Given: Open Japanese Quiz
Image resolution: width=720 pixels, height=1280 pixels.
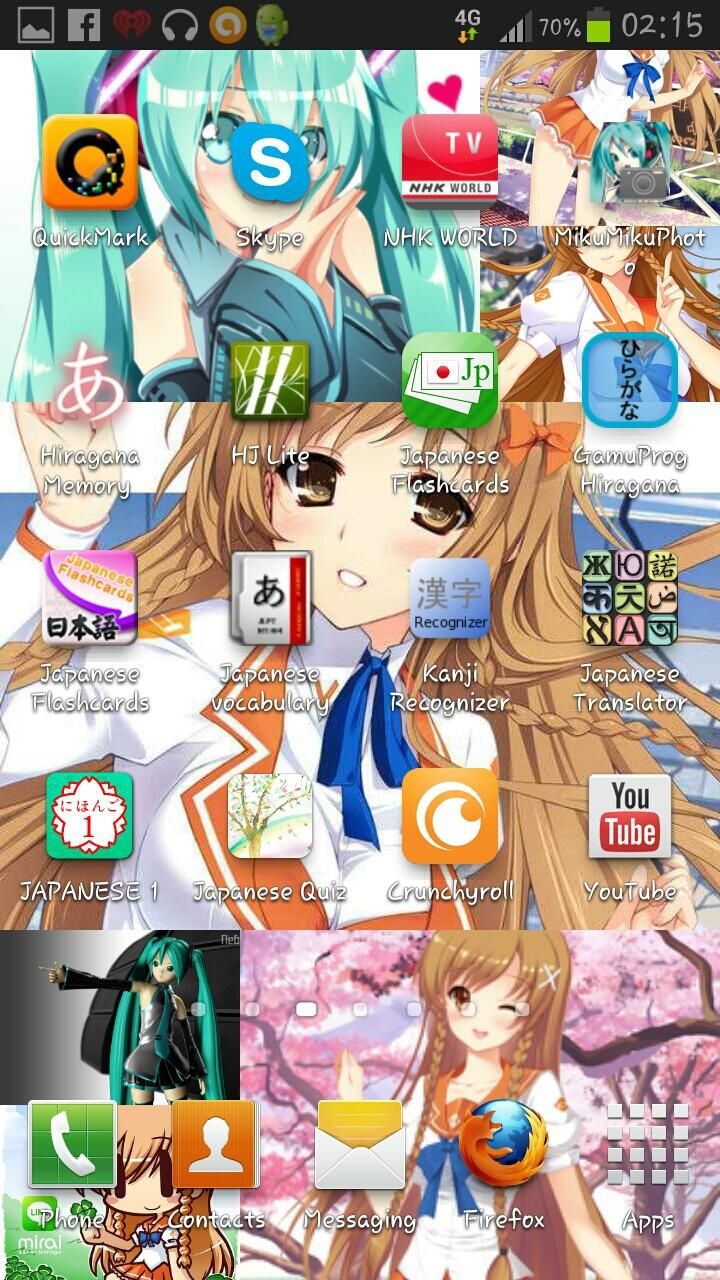Looking at the screenshot, I should [x=270, y=816].
